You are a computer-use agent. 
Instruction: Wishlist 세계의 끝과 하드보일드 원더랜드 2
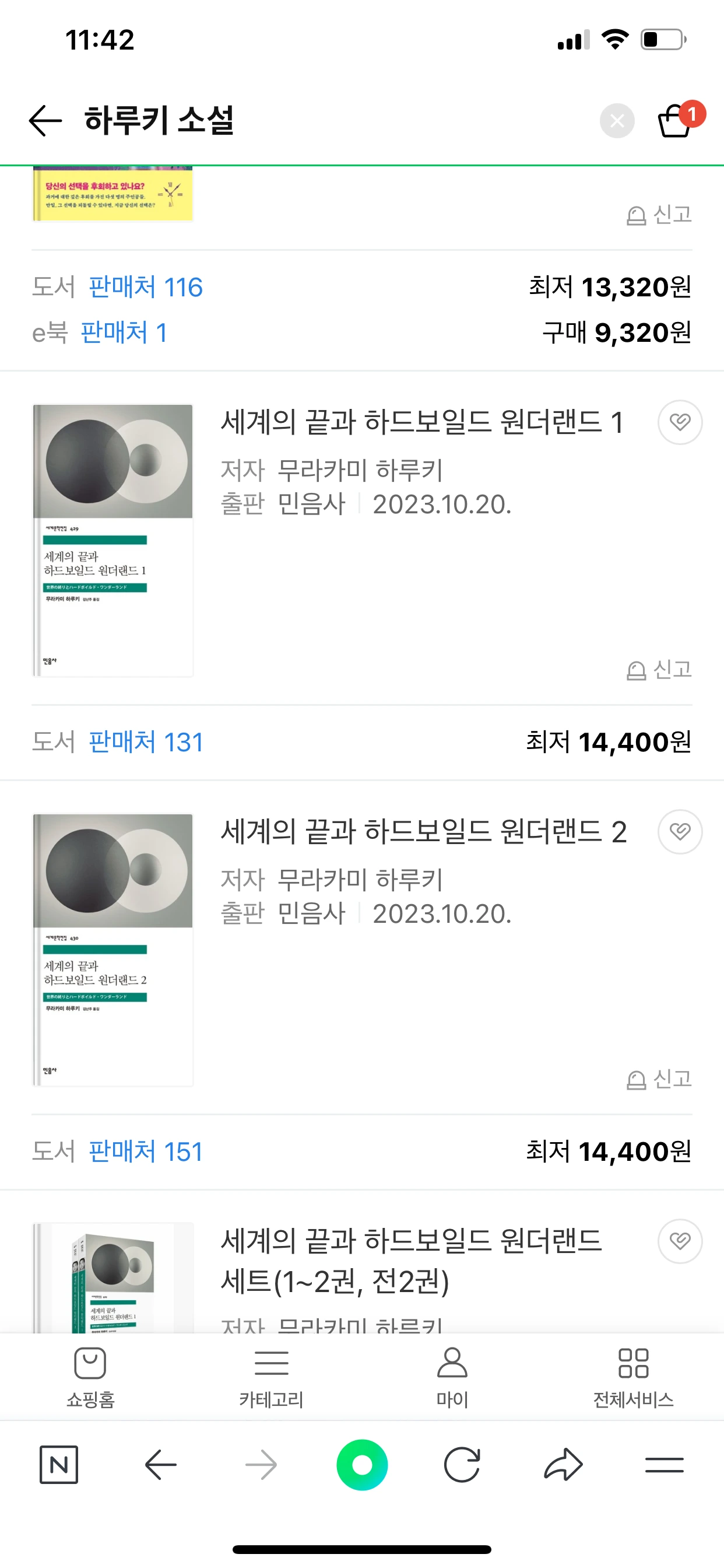pos(680,831)
